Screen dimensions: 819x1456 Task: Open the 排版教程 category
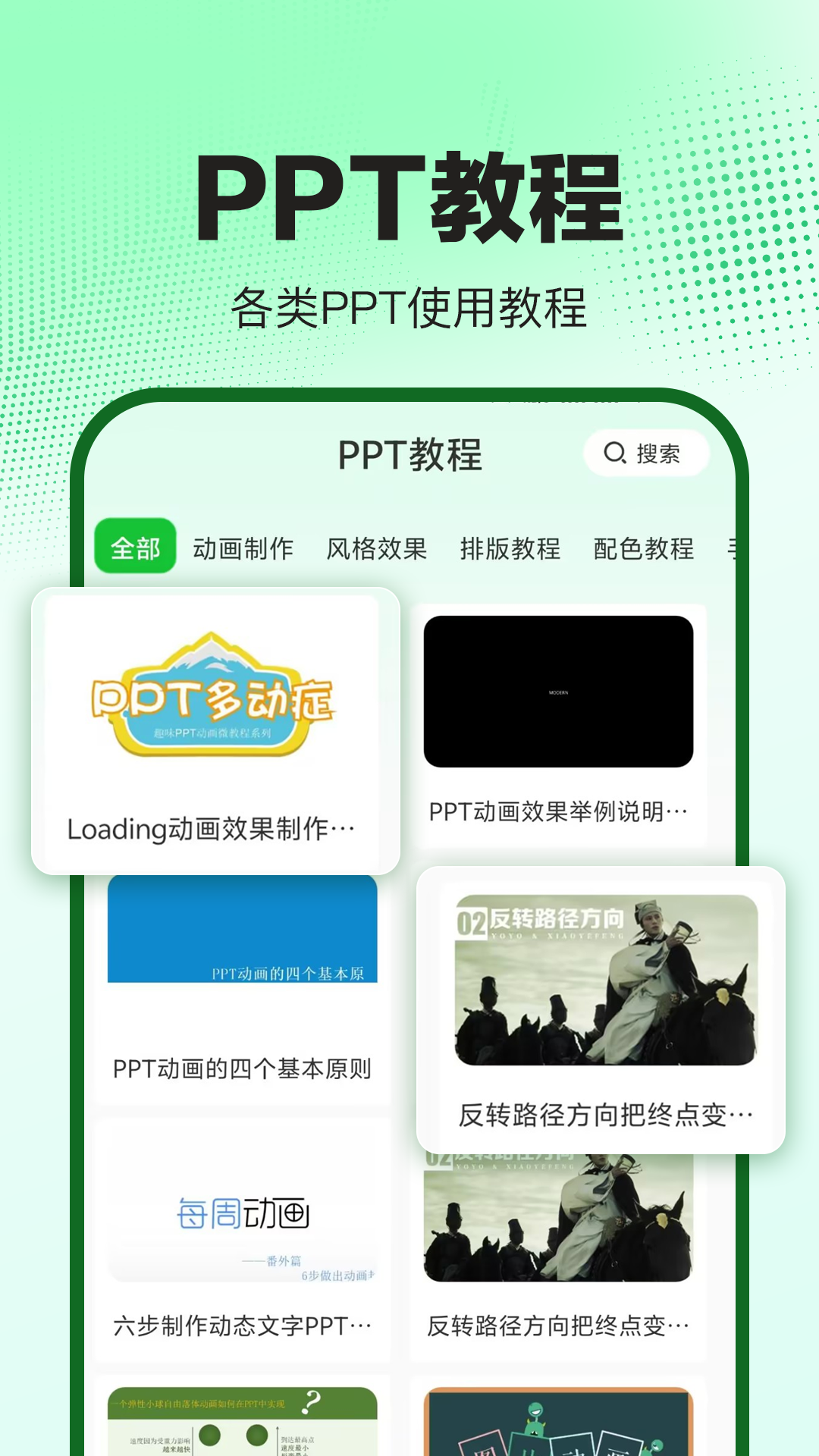tap(510, 548)
